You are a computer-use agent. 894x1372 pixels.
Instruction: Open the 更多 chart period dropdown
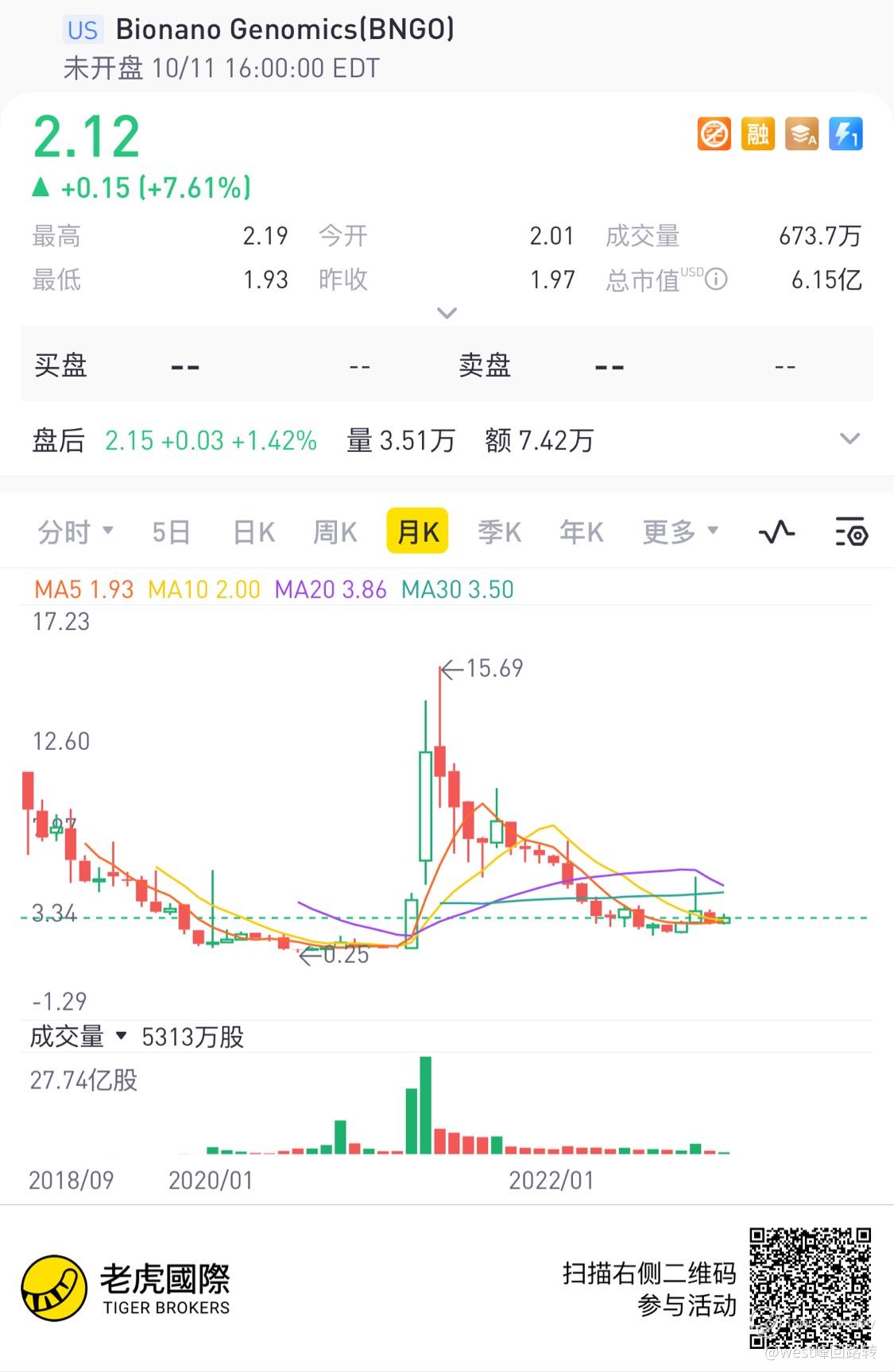[680, 531]
